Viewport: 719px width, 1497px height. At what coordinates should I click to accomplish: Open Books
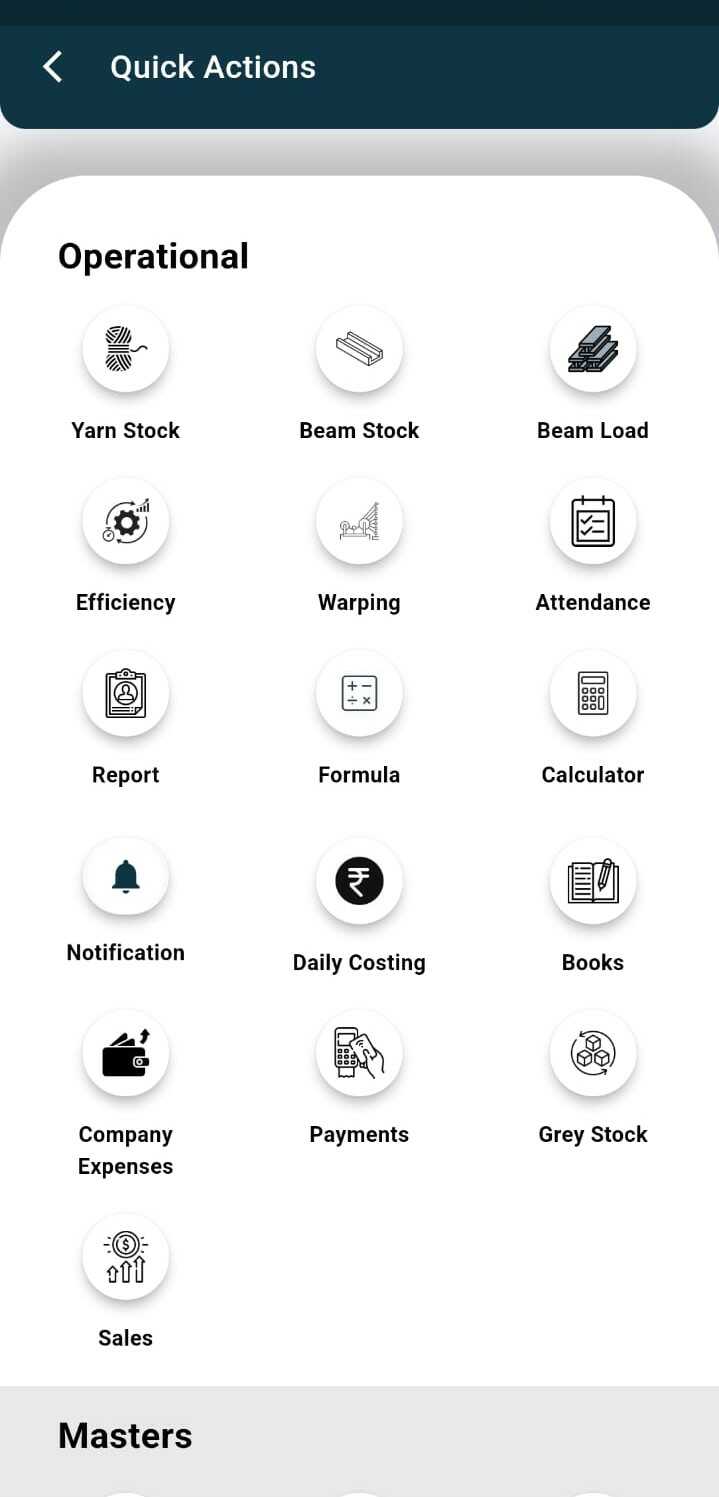pos(593,882)
